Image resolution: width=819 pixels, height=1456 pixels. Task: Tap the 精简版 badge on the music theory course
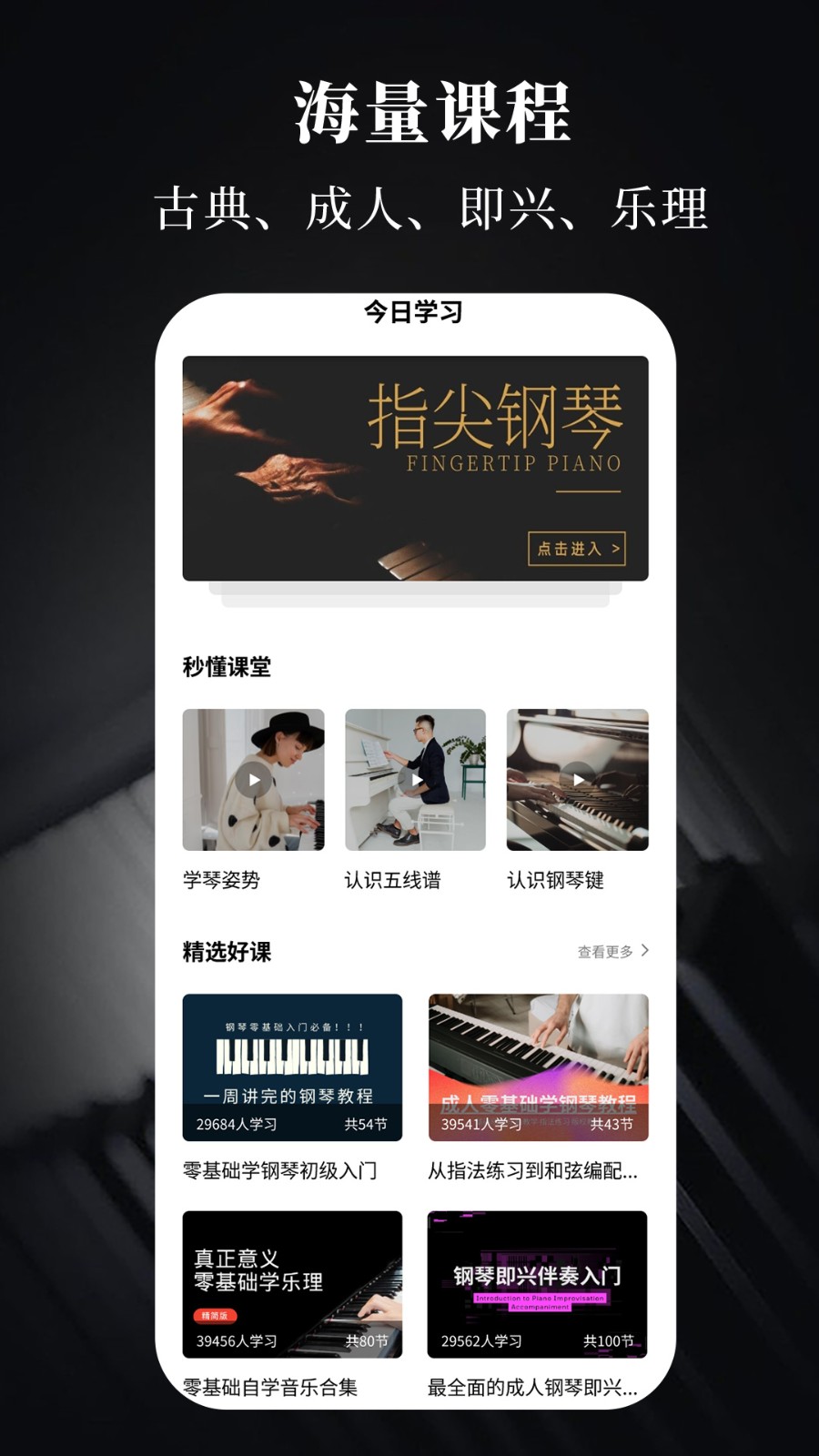pyautogui.click(x=216, y=1315)
